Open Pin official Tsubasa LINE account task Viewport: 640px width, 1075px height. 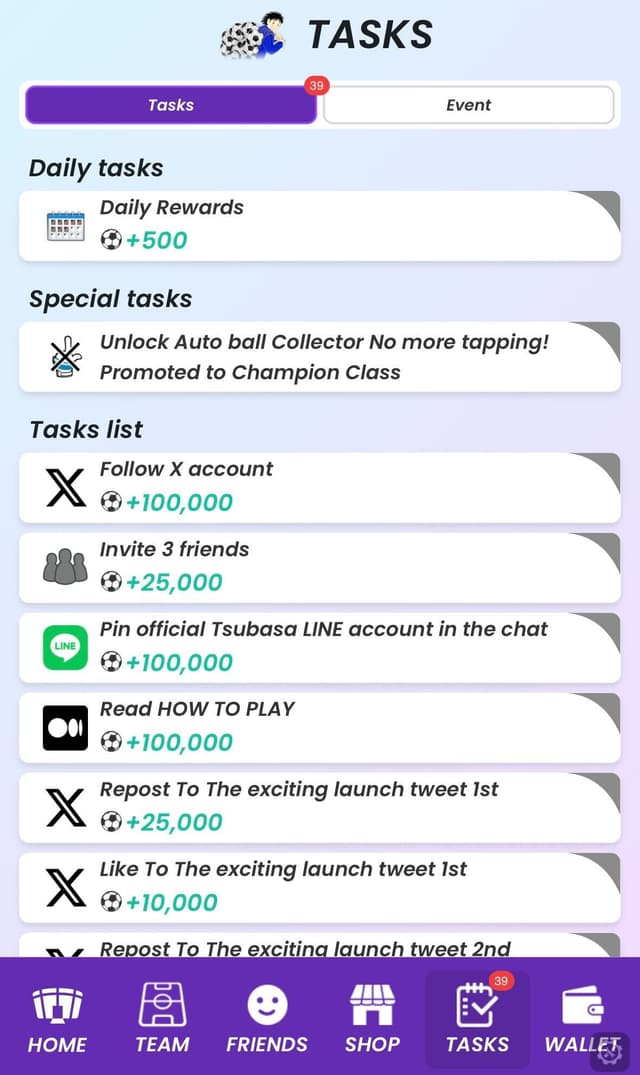[x=320, y=647]
